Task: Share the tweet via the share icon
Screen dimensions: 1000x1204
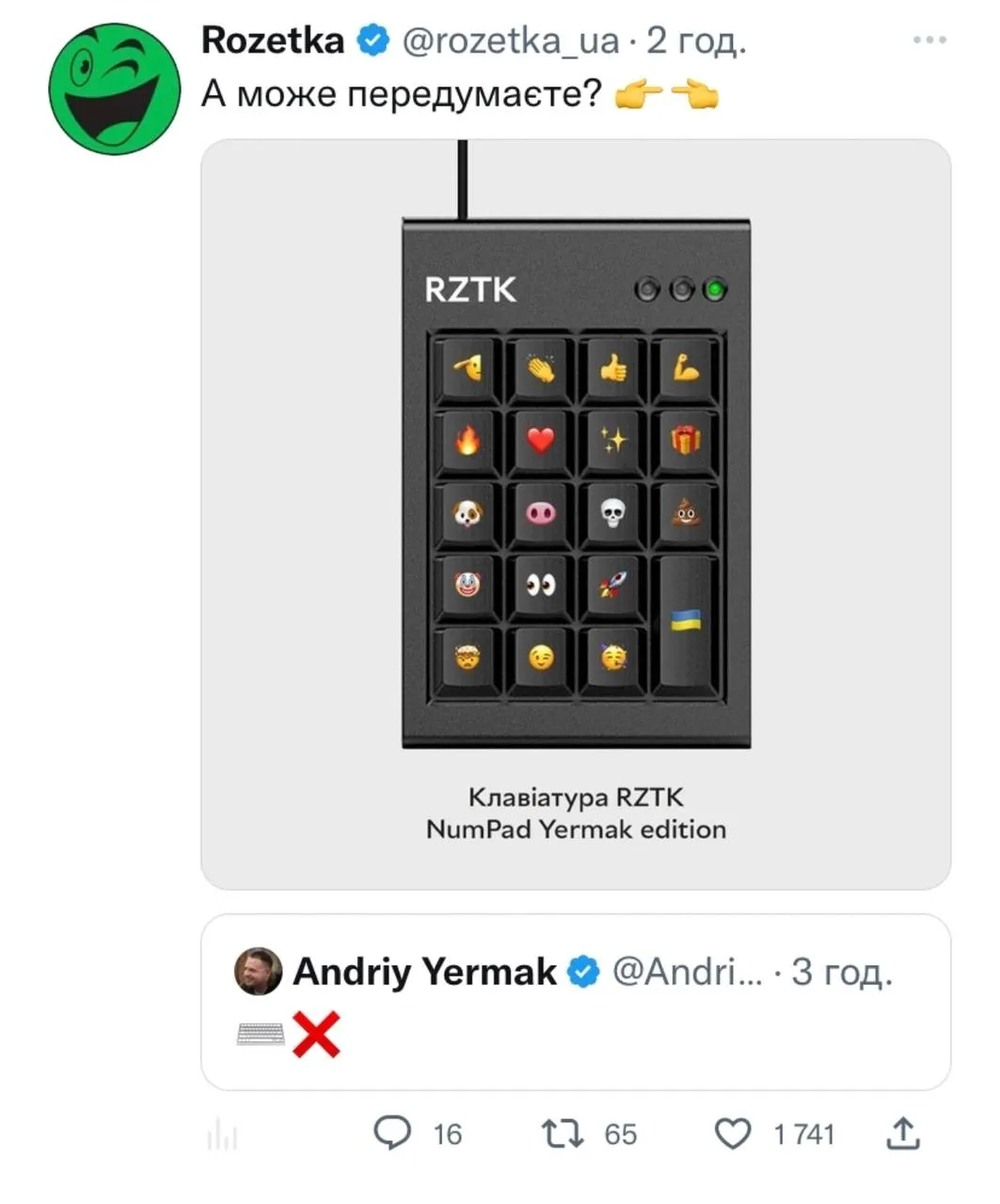Action: click(902, 1133)
